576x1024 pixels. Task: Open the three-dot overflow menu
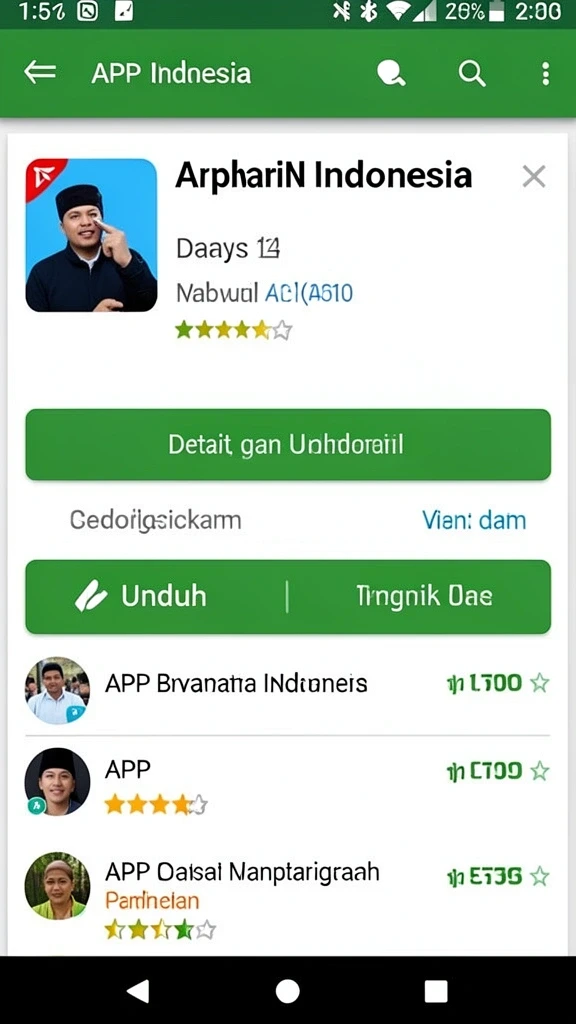pos(545,74)
